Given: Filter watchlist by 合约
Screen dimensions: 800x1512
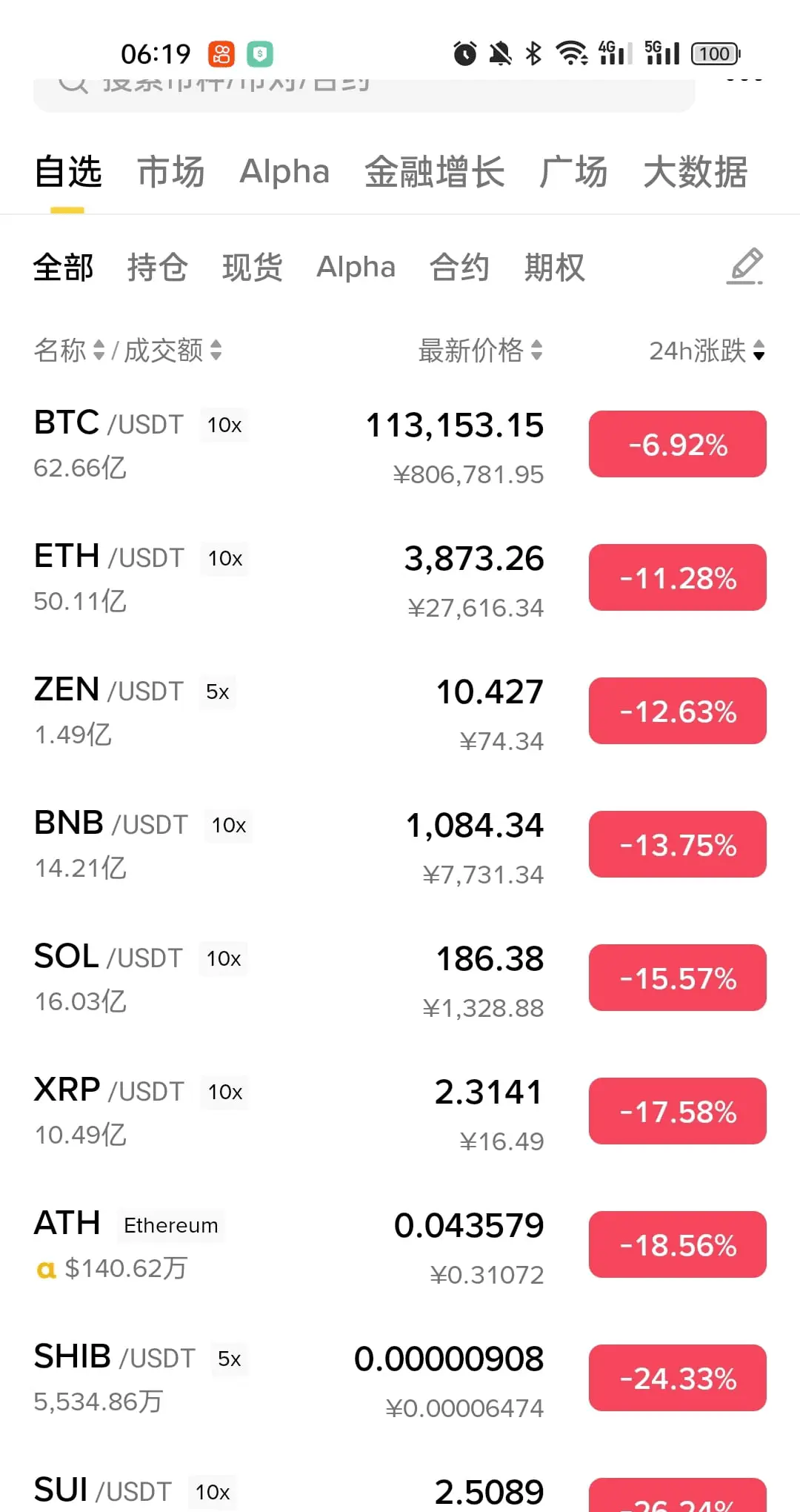Looking at the screenshot, I should tap(459, 268).
